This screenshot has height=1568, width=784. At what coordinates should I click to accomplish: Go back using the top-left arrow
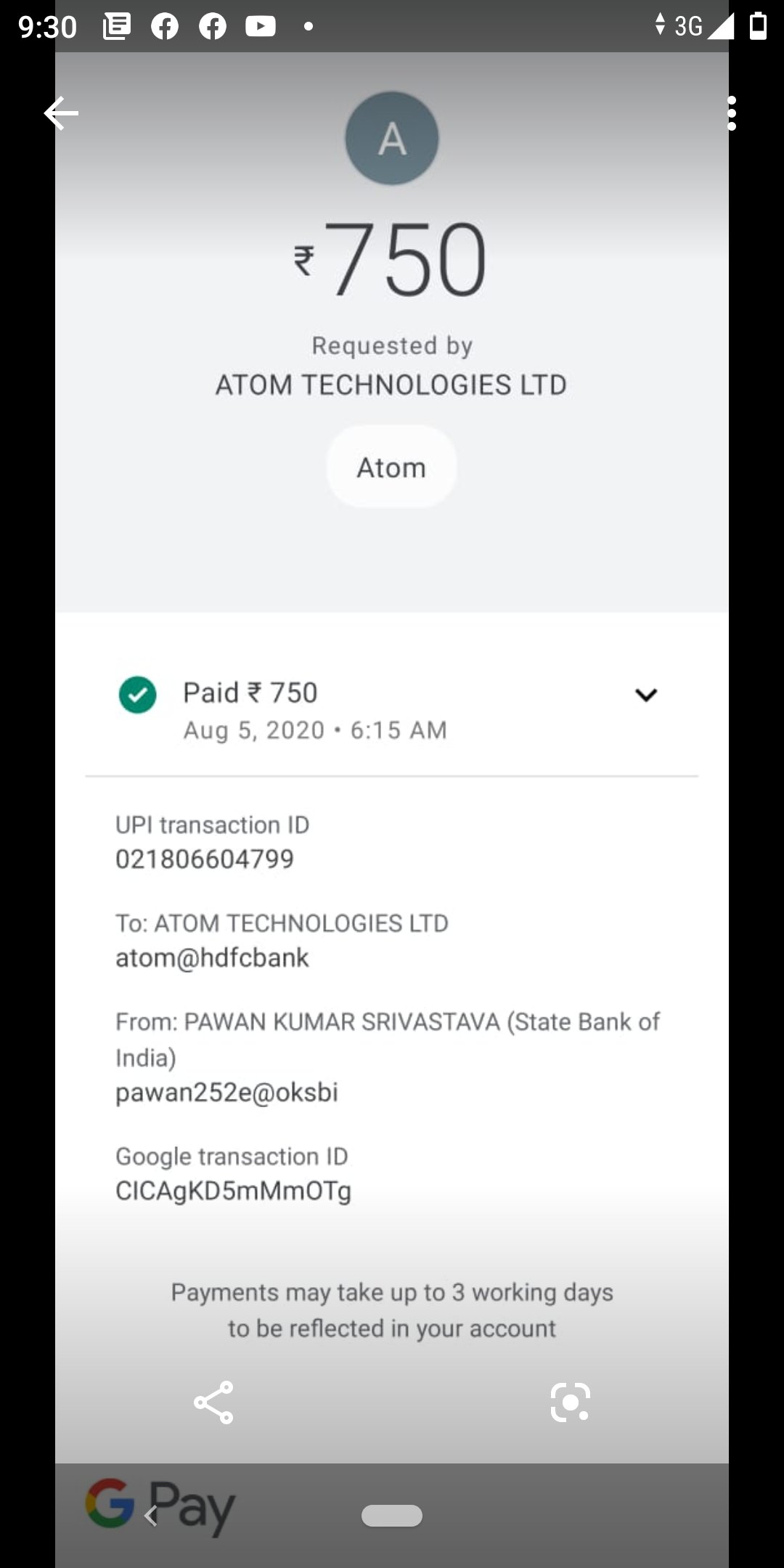tap(61, 113)
